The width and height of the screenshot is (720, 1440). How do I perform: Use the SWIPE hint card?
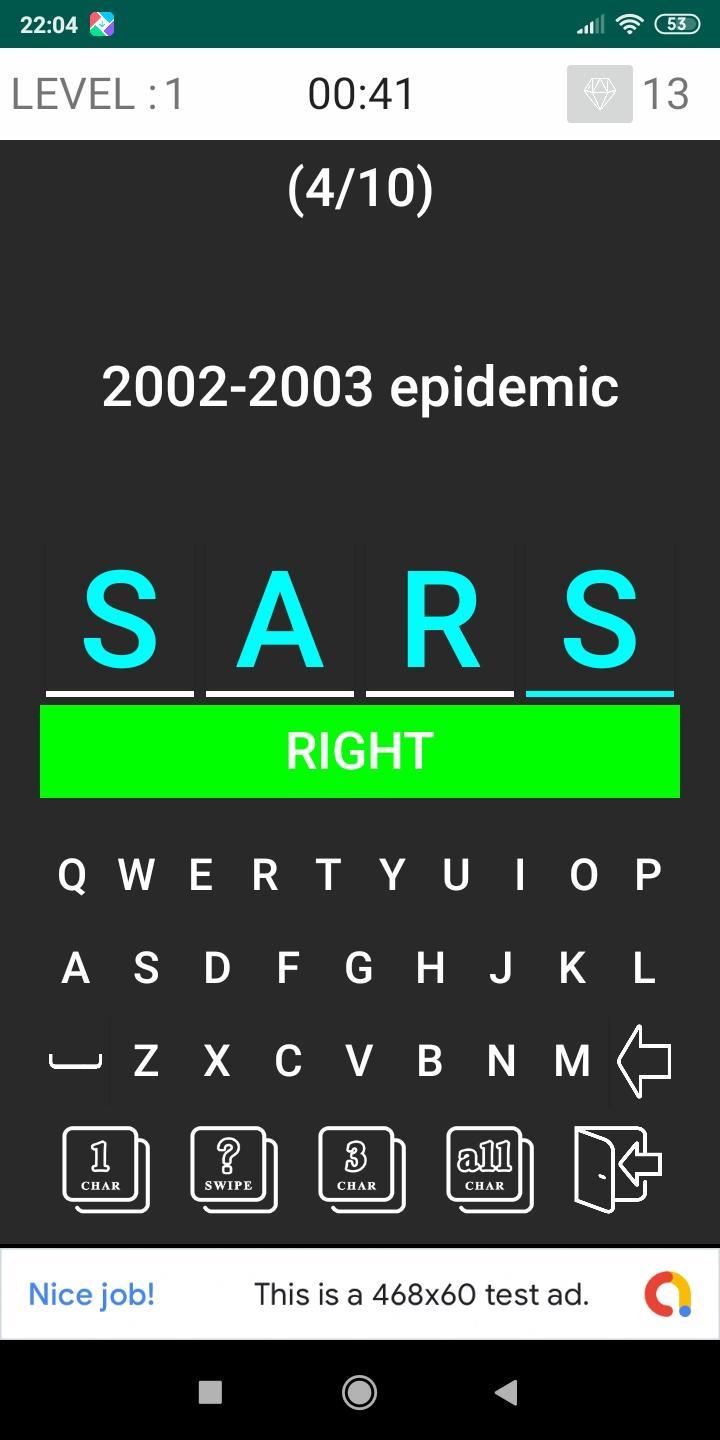(x=233, y=1169)
